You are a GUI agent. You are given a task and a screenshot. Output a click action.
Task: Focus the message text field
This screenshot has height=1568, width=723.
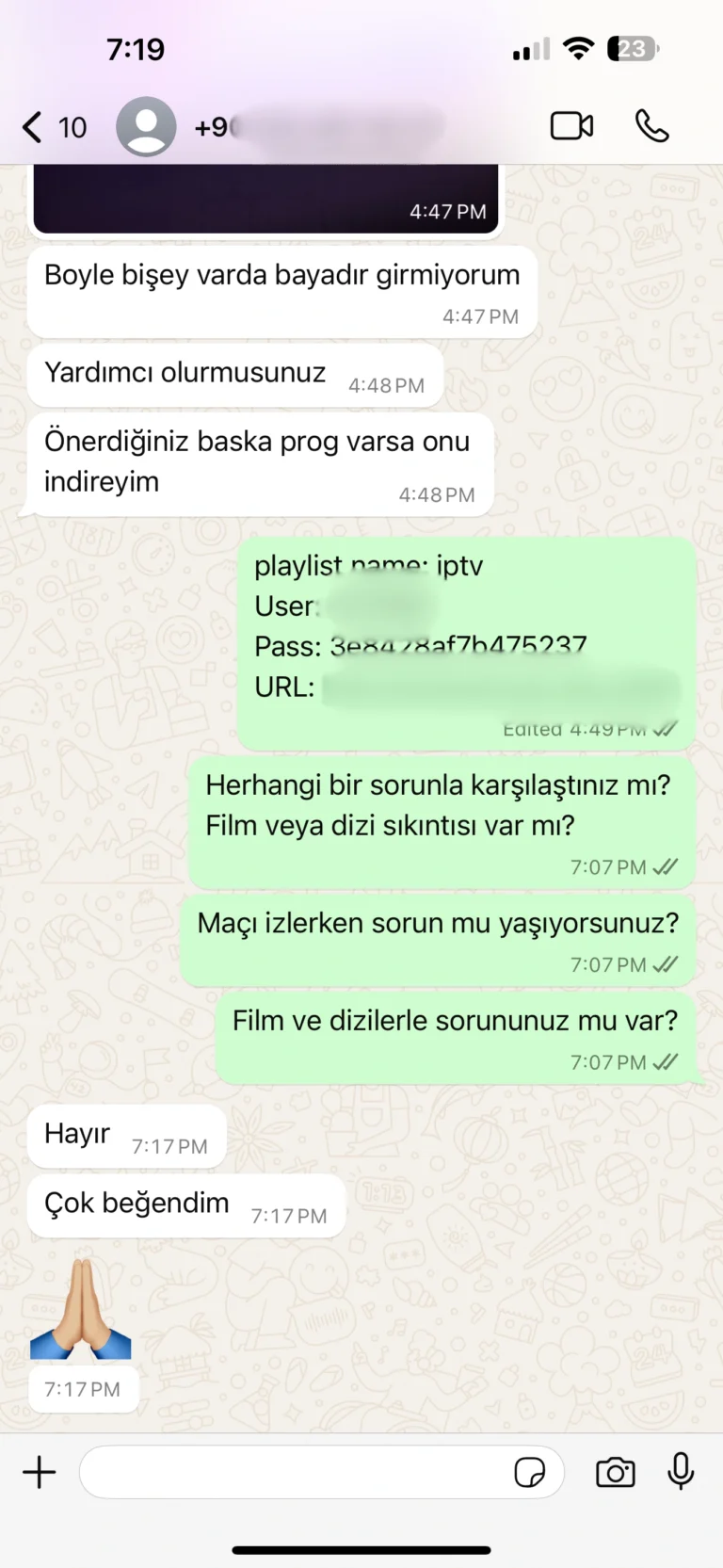(x=292, y=1472)
